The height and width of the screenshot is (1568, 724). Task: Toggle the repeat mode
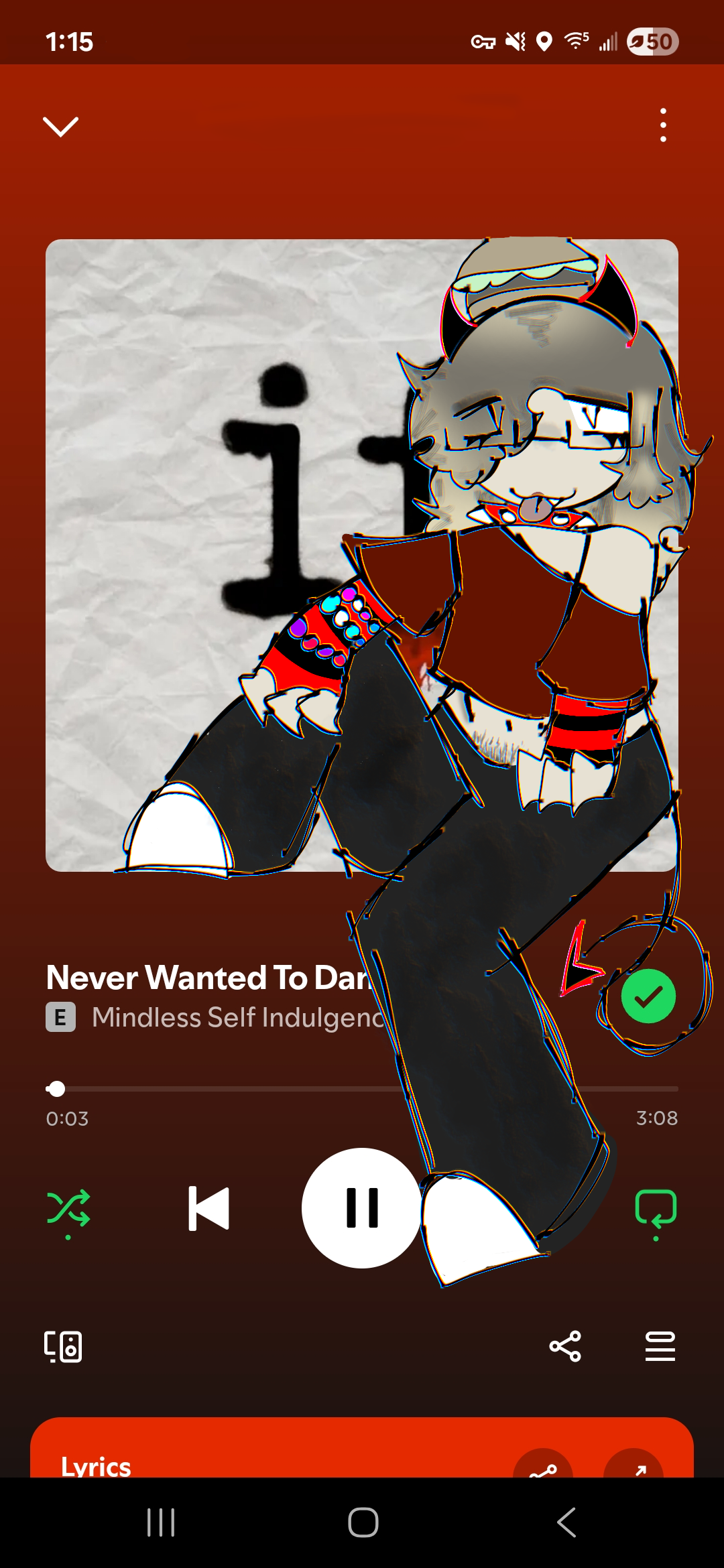(x=656, y=1209)
